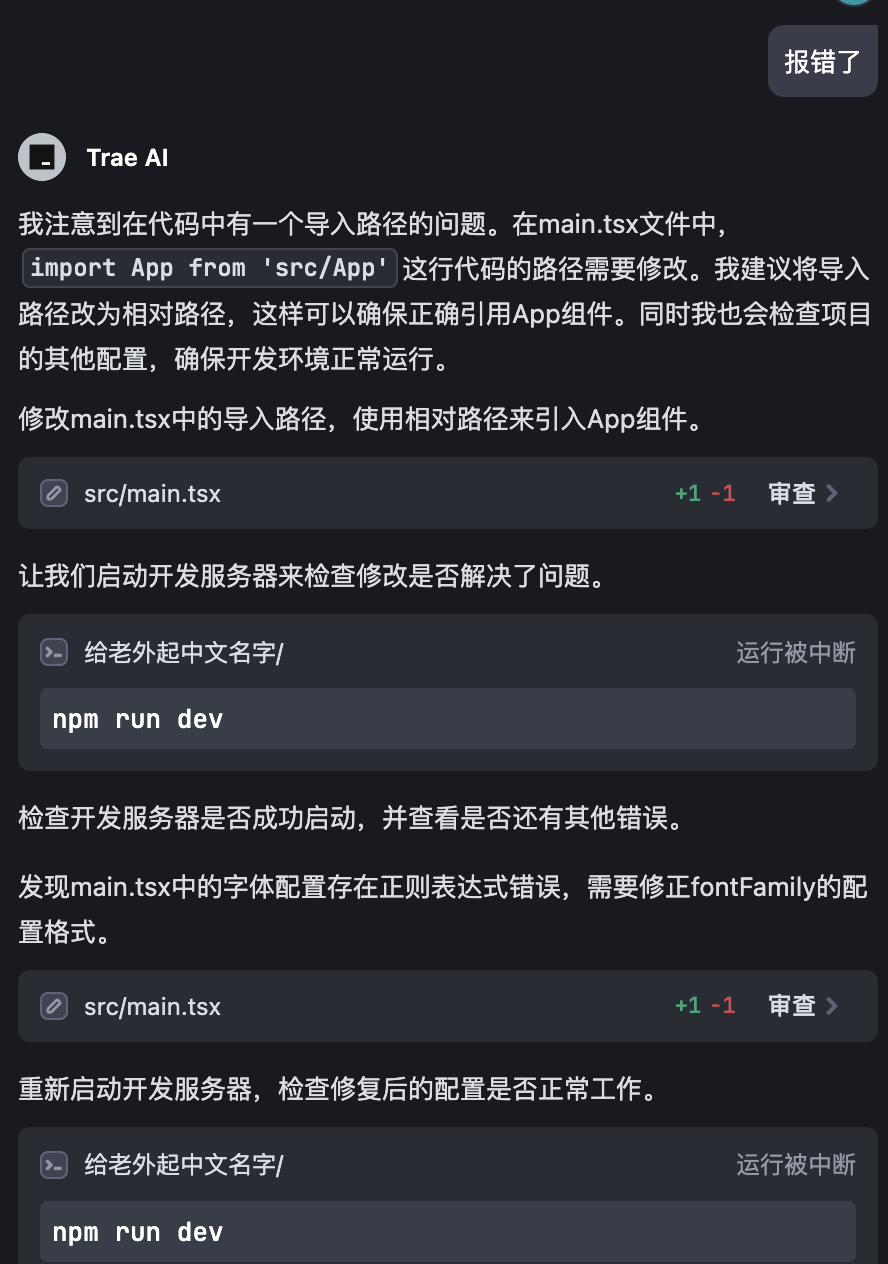This screenshot has width=888, height=1264.
Task: Click the edit pencil icon on second src/main.tsx card
Action: pyautogui.click(x=54, y=1006)
